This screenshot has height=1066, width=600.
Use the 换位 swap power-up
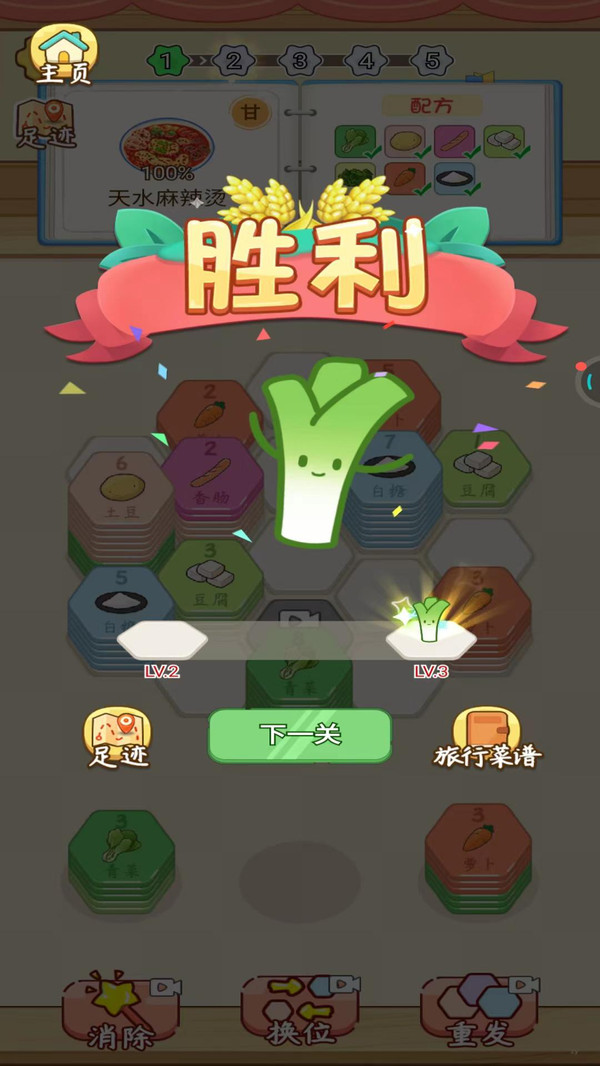click(300, 1010)
